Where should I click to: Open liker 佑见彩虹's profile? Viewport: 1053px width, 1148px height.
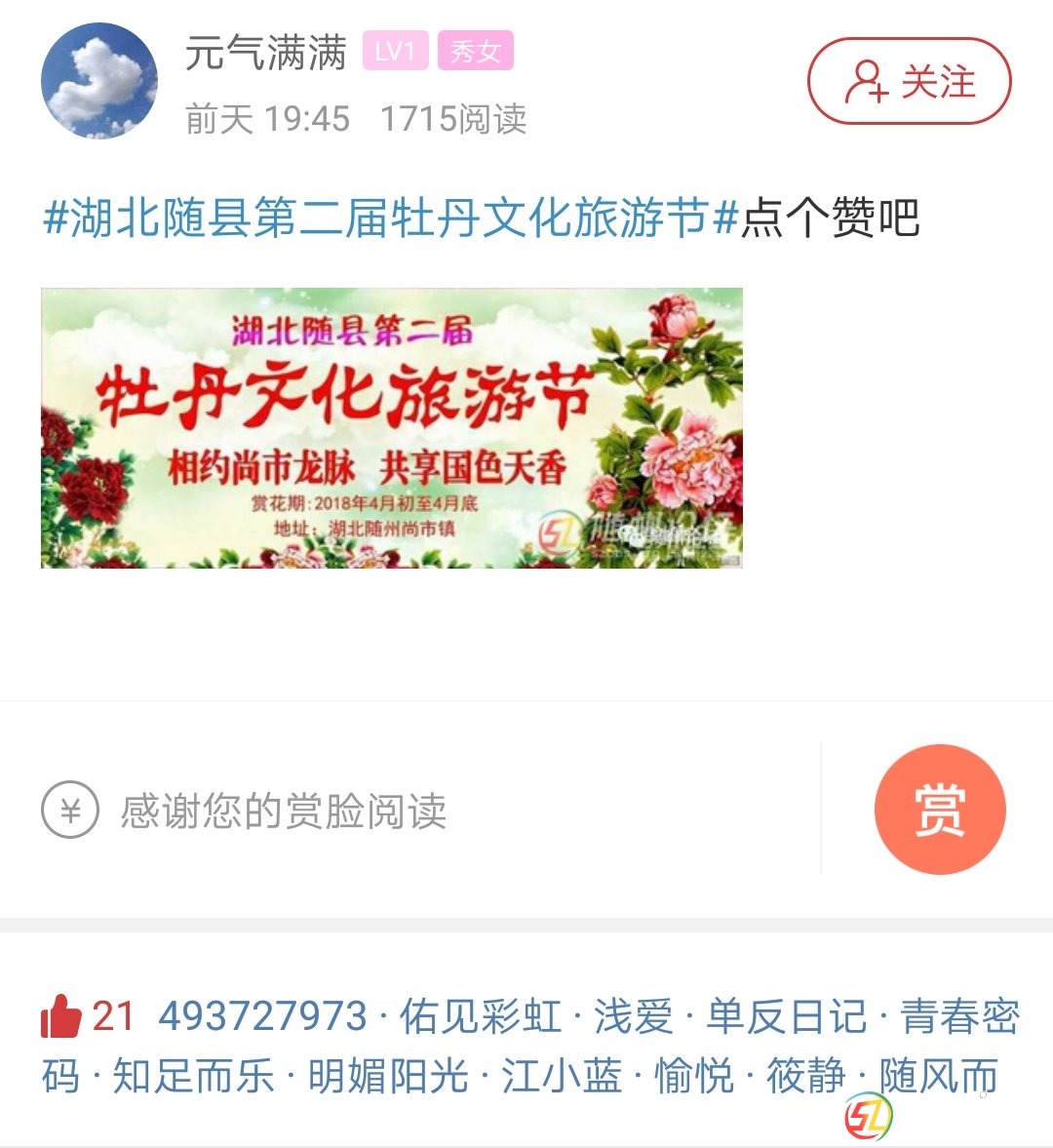(481, 1016)
